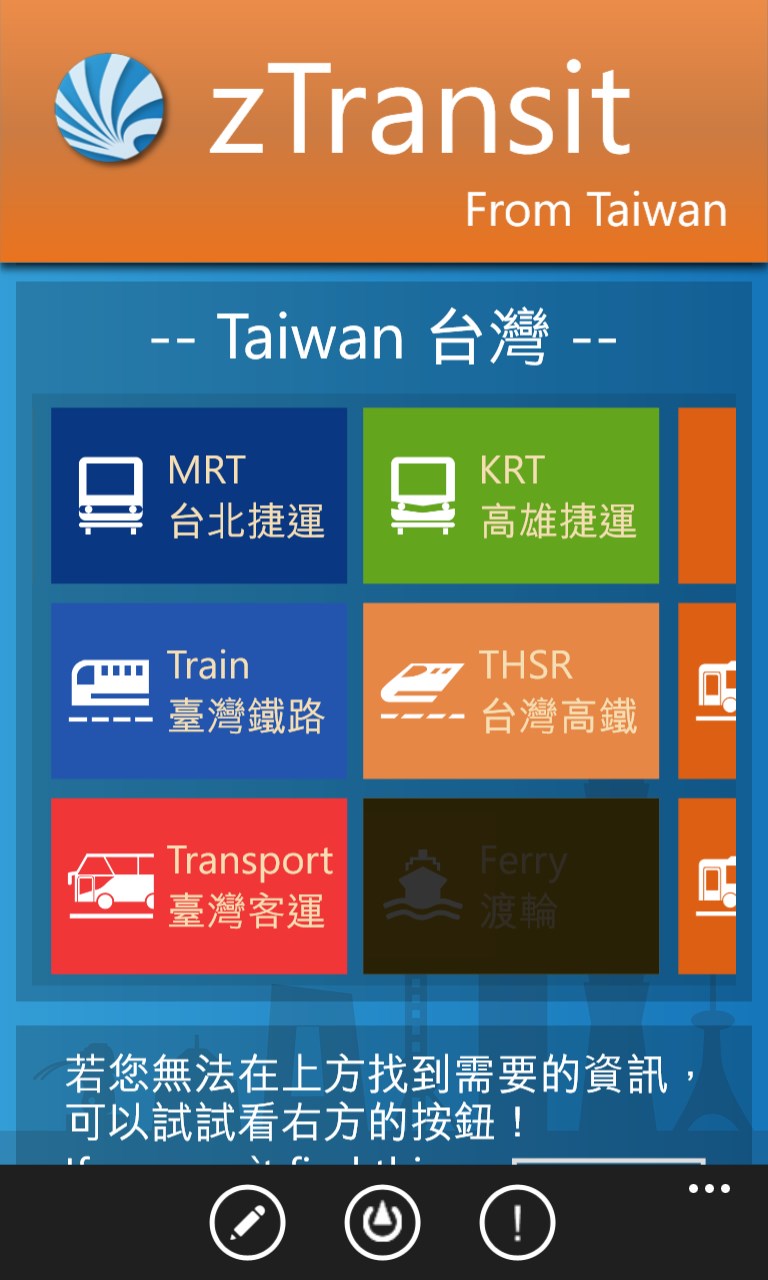Expand the three-dot app bar menu
The image size is (768, 1280).
point(709,1189)
